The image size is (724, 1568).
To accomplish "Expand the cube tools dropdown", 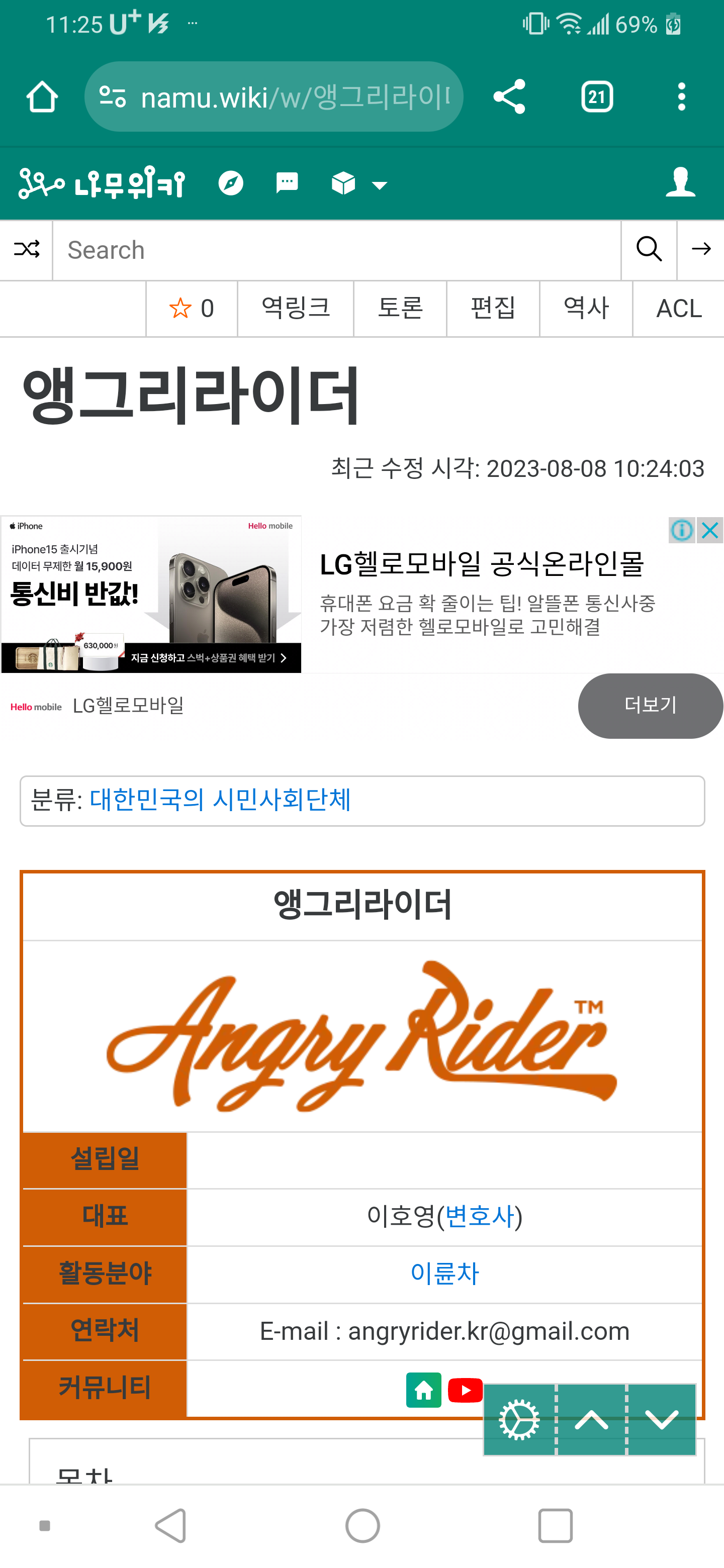I will click(358, 183).
